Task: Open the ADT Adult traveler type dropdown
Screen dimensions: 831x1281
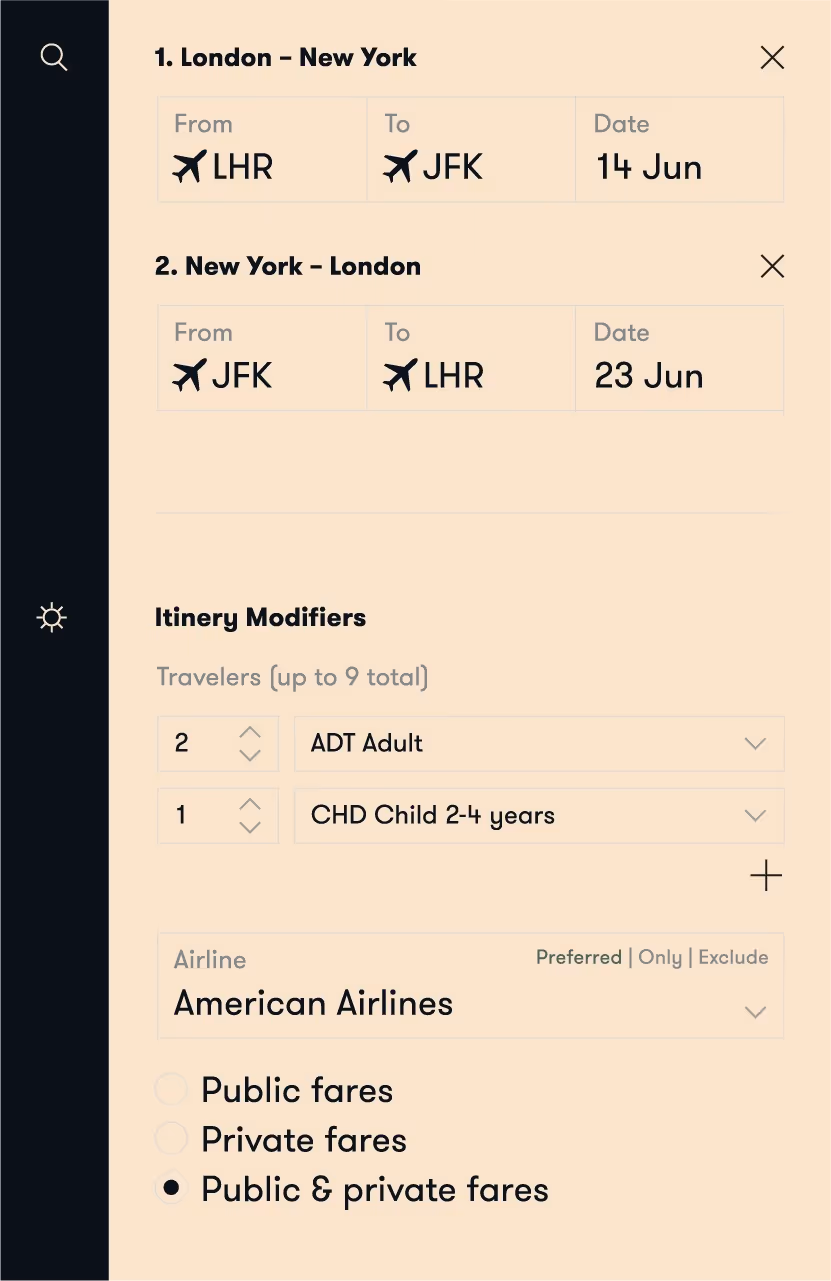Action: (x=755, y=743)
